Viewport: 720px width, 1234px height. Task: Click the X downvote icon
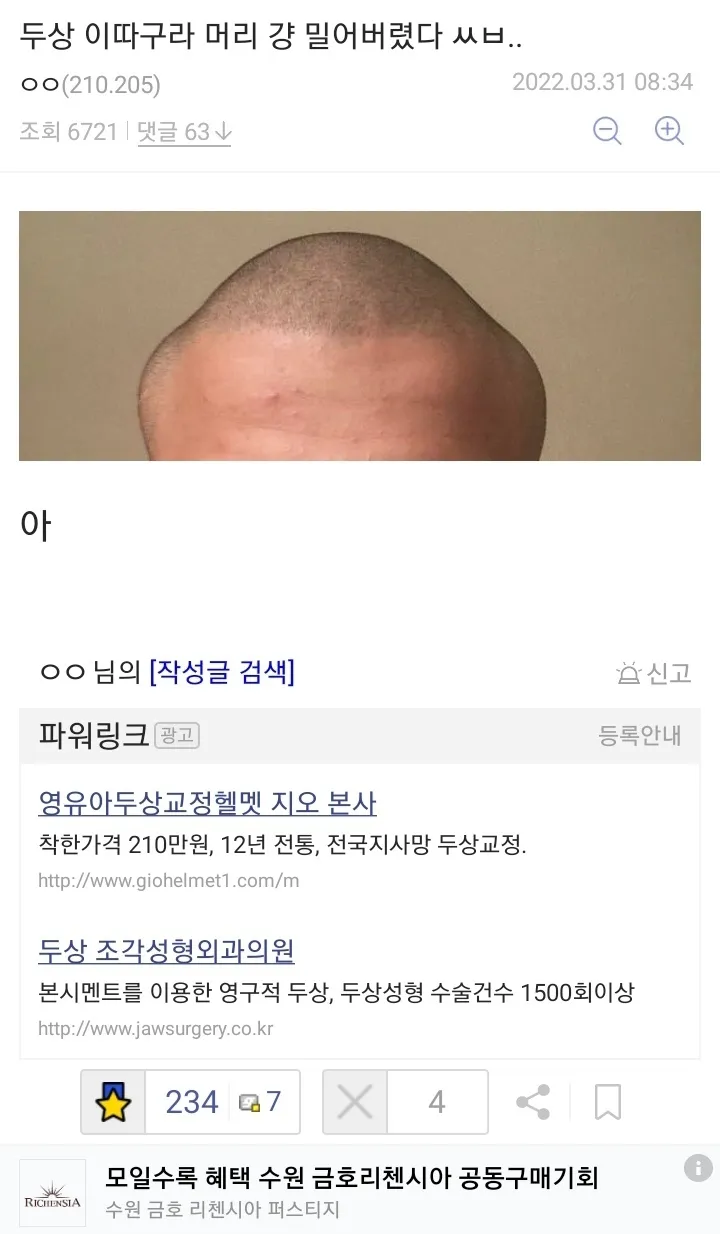point(354,1101)
